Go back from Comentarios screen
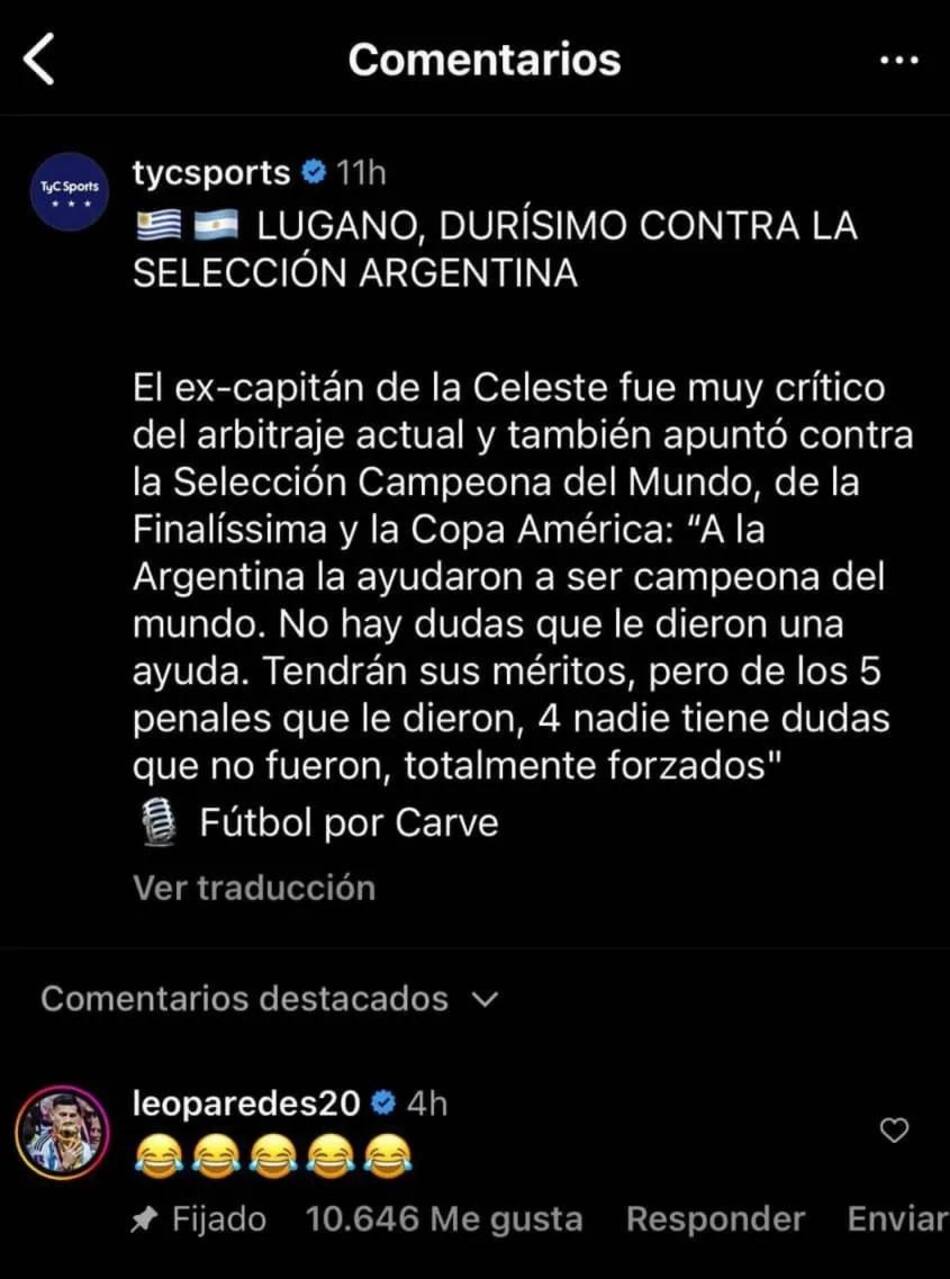Viewport: 950px width, 1279px height. coord(40,60)
